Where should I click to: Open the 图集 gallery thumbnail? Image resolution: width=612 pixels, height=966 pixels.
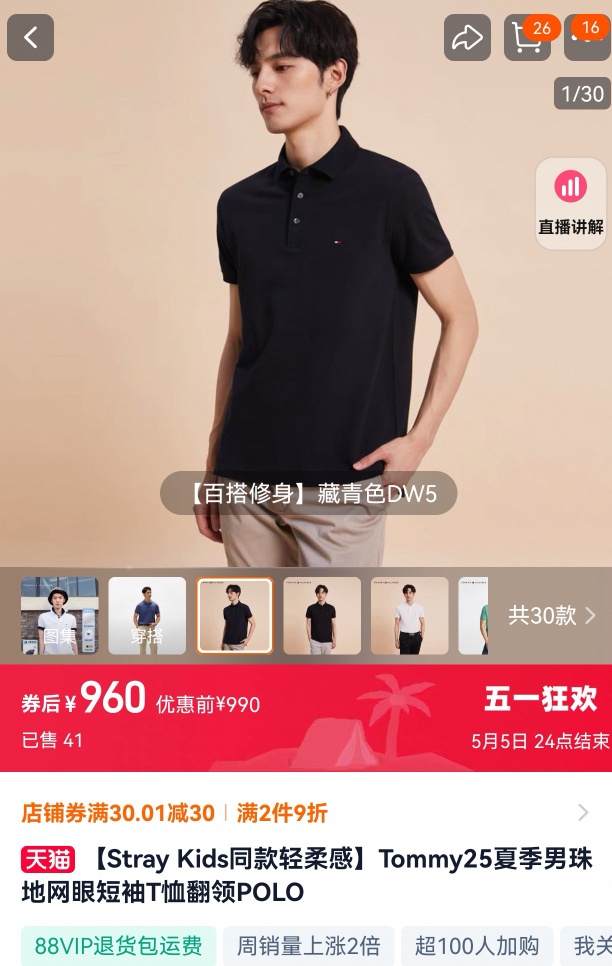(x=59, y=615)
